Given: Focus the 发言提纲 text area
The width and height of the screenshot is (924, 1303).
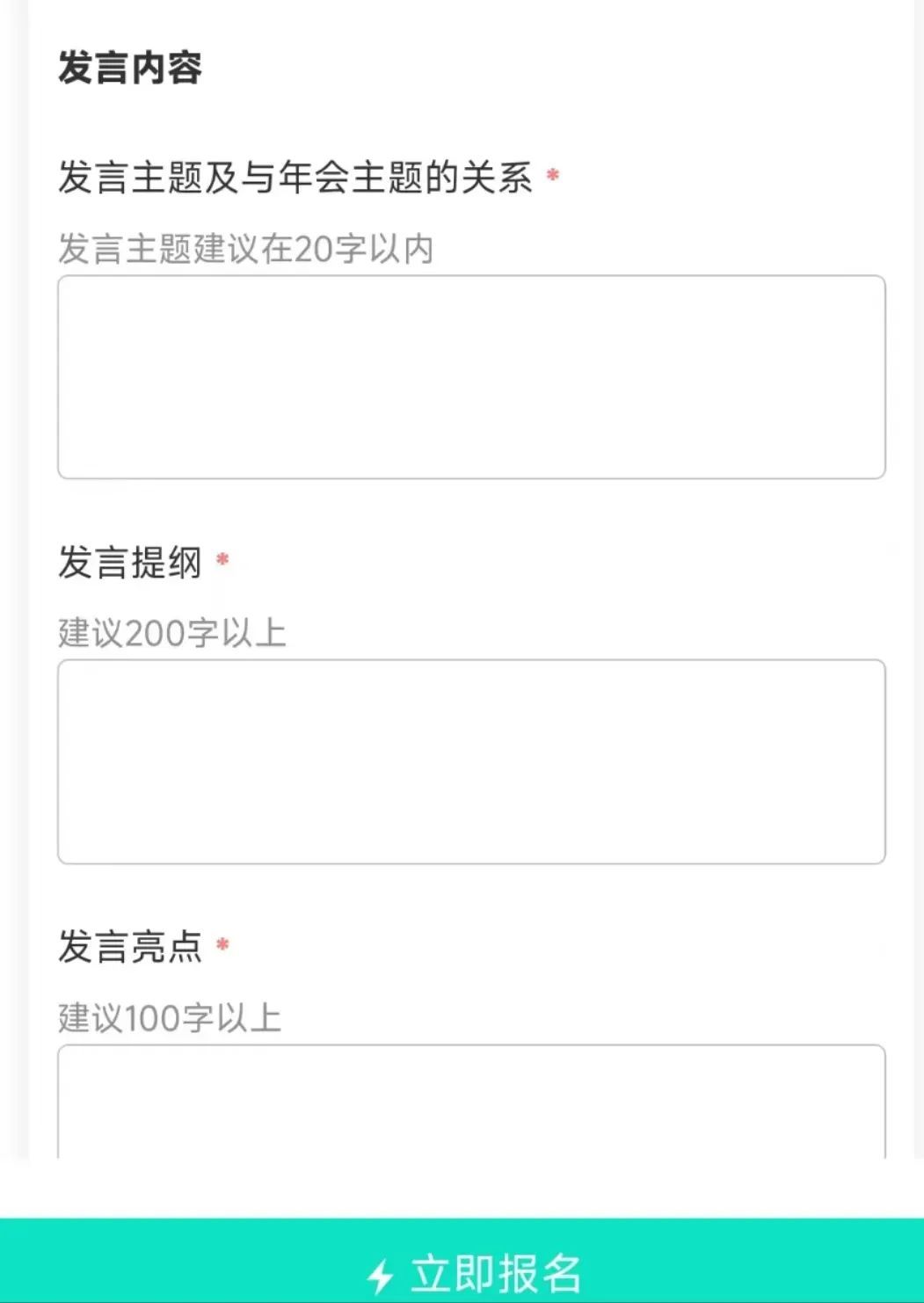Looking at the screenshot, I should [x=471, y=761].
